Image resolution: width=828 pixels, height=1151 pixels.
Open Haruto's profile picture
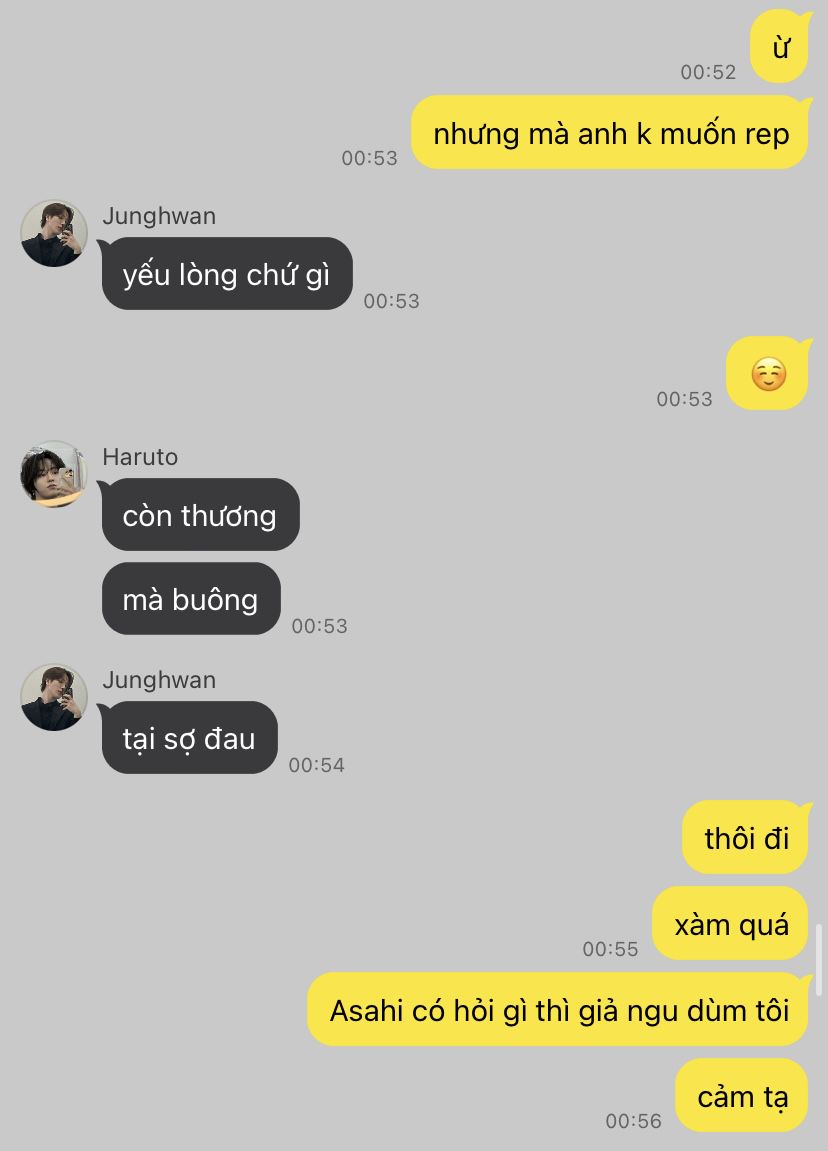(54, 474)
